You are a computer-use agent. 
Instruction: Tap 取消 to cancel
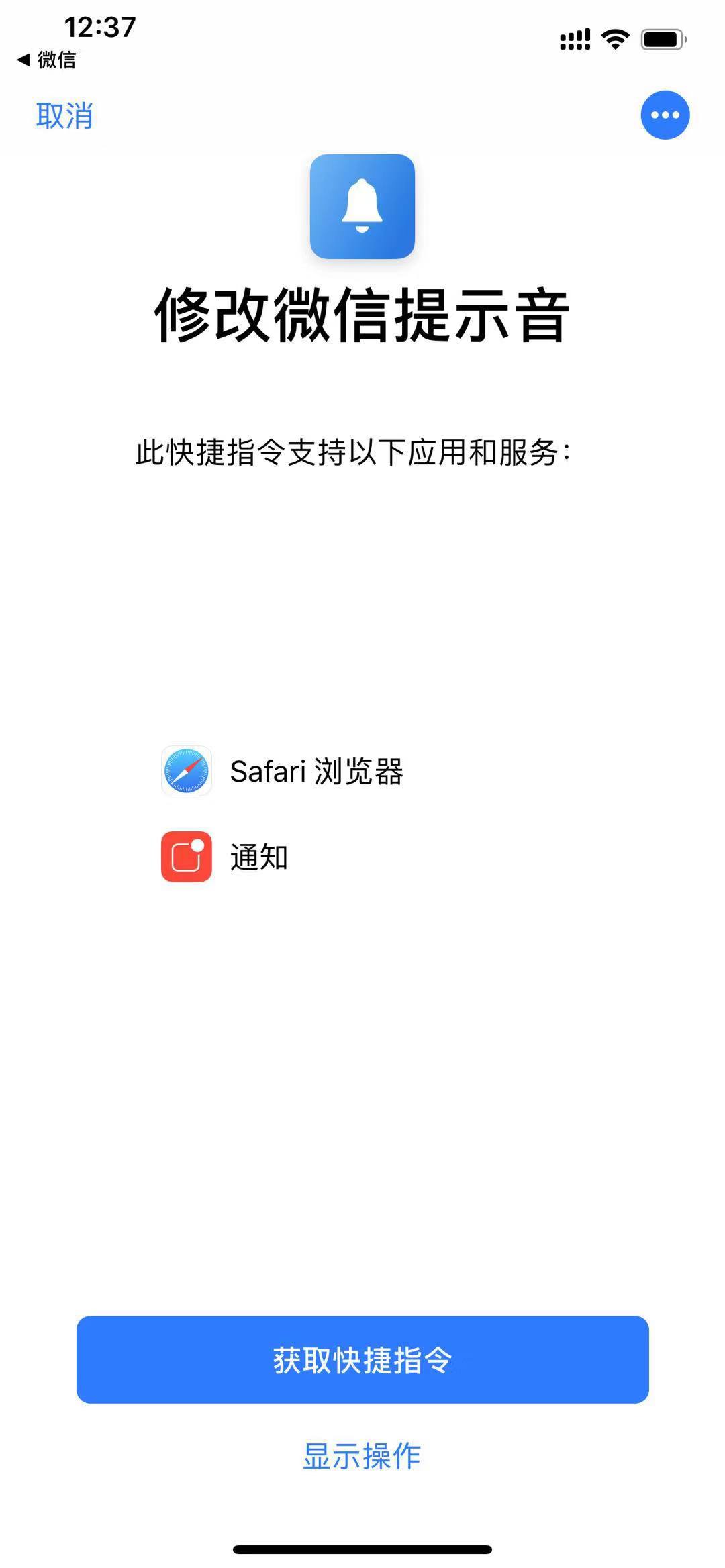click(x=64, y=115)
